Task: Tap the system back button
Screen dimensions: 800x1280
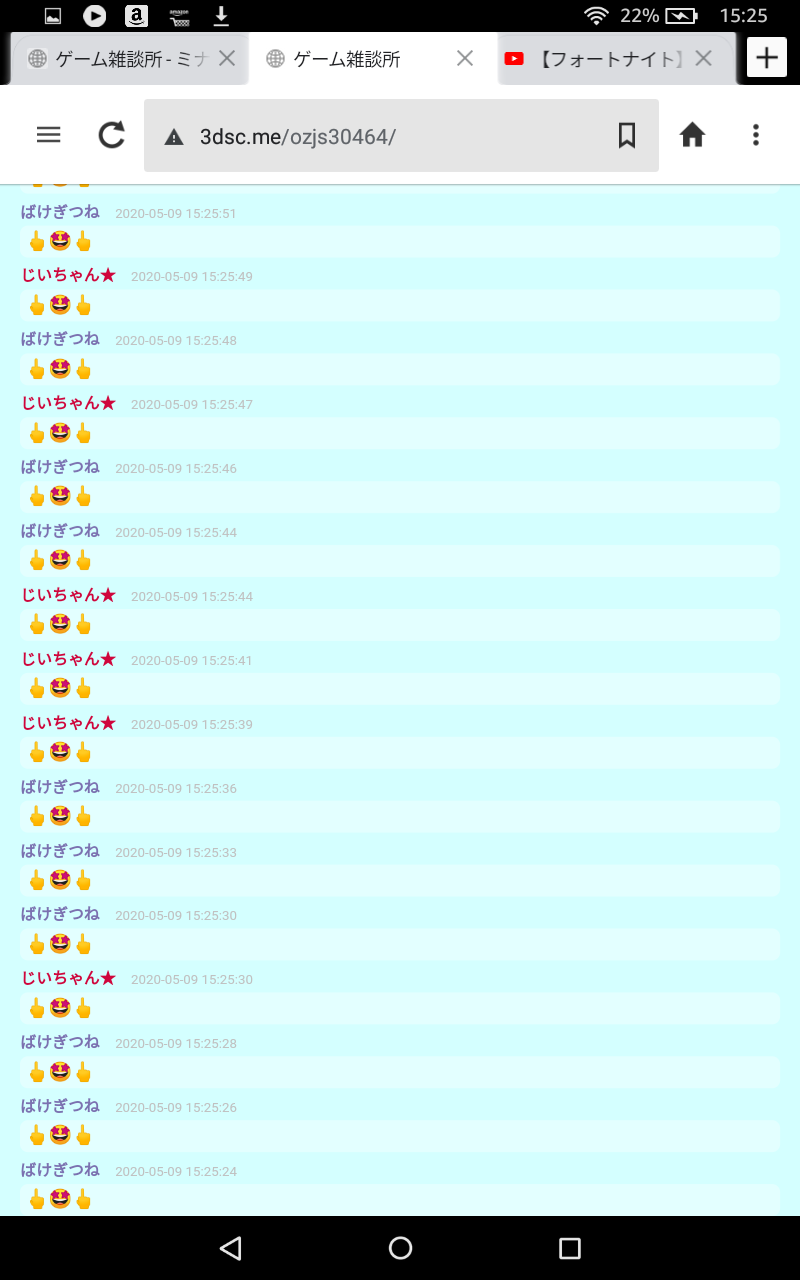Action: 231,1247
